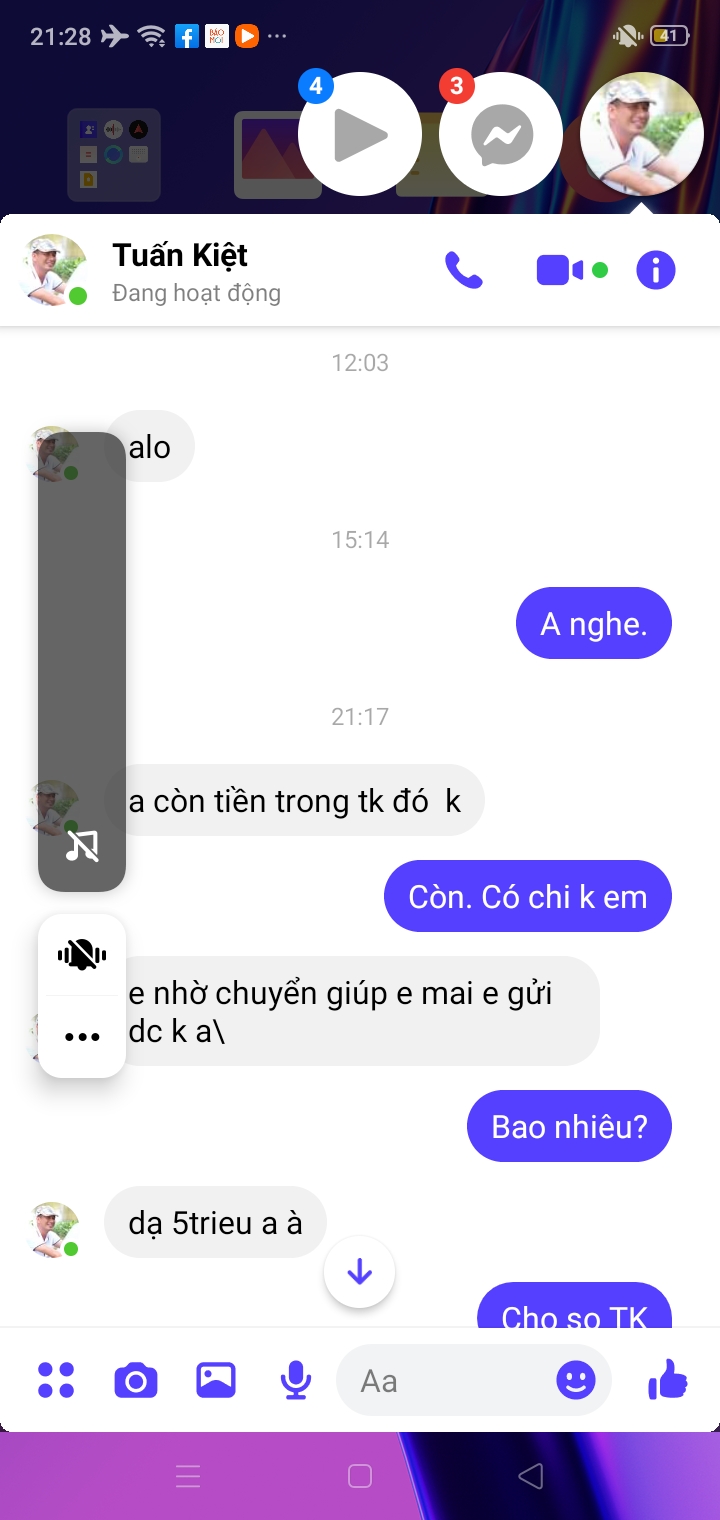The width and height of the screenshot is (720, 1520).
Task: Open the camera to take a photo
Action: pyautogui.click(x=136, y=1381)
